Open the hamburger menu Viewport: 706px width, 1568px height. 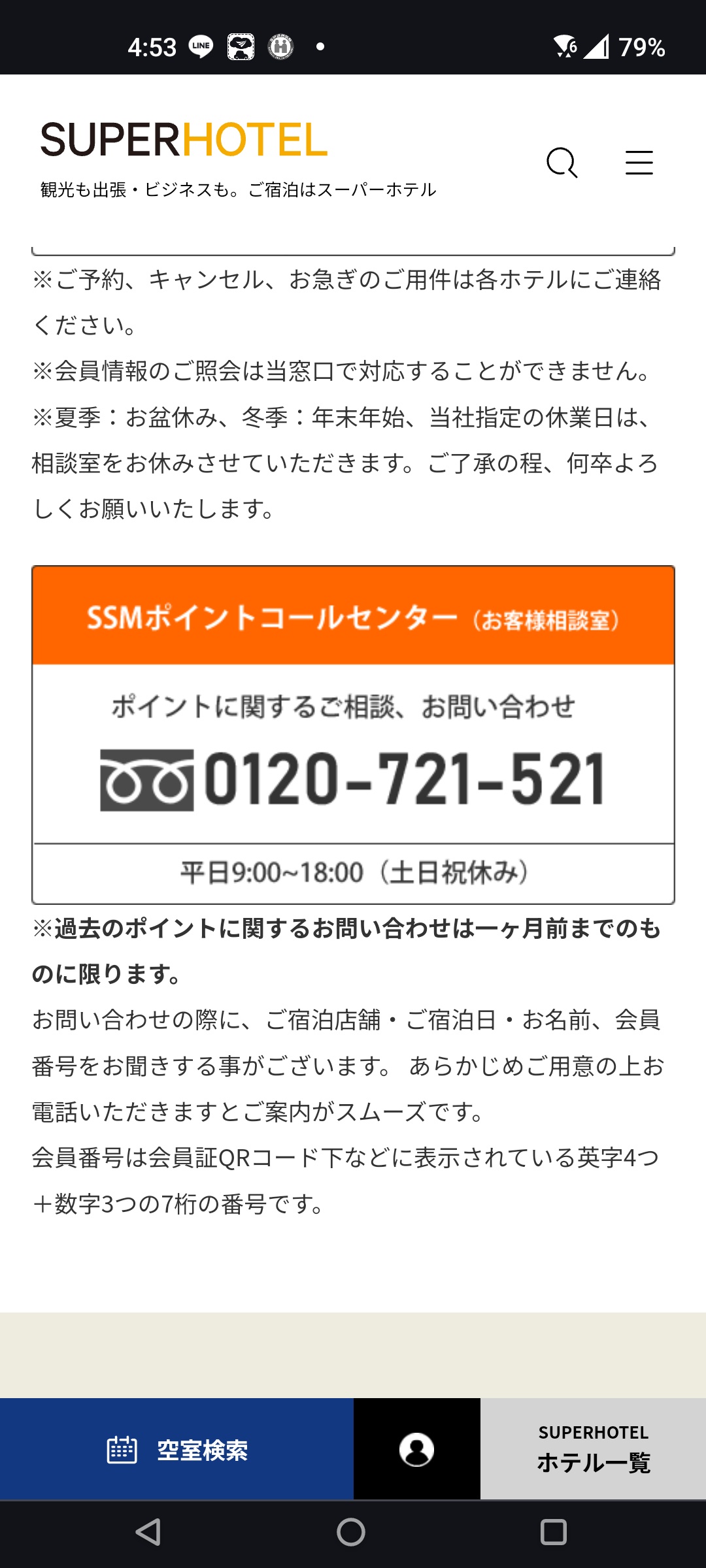point(639,163)
